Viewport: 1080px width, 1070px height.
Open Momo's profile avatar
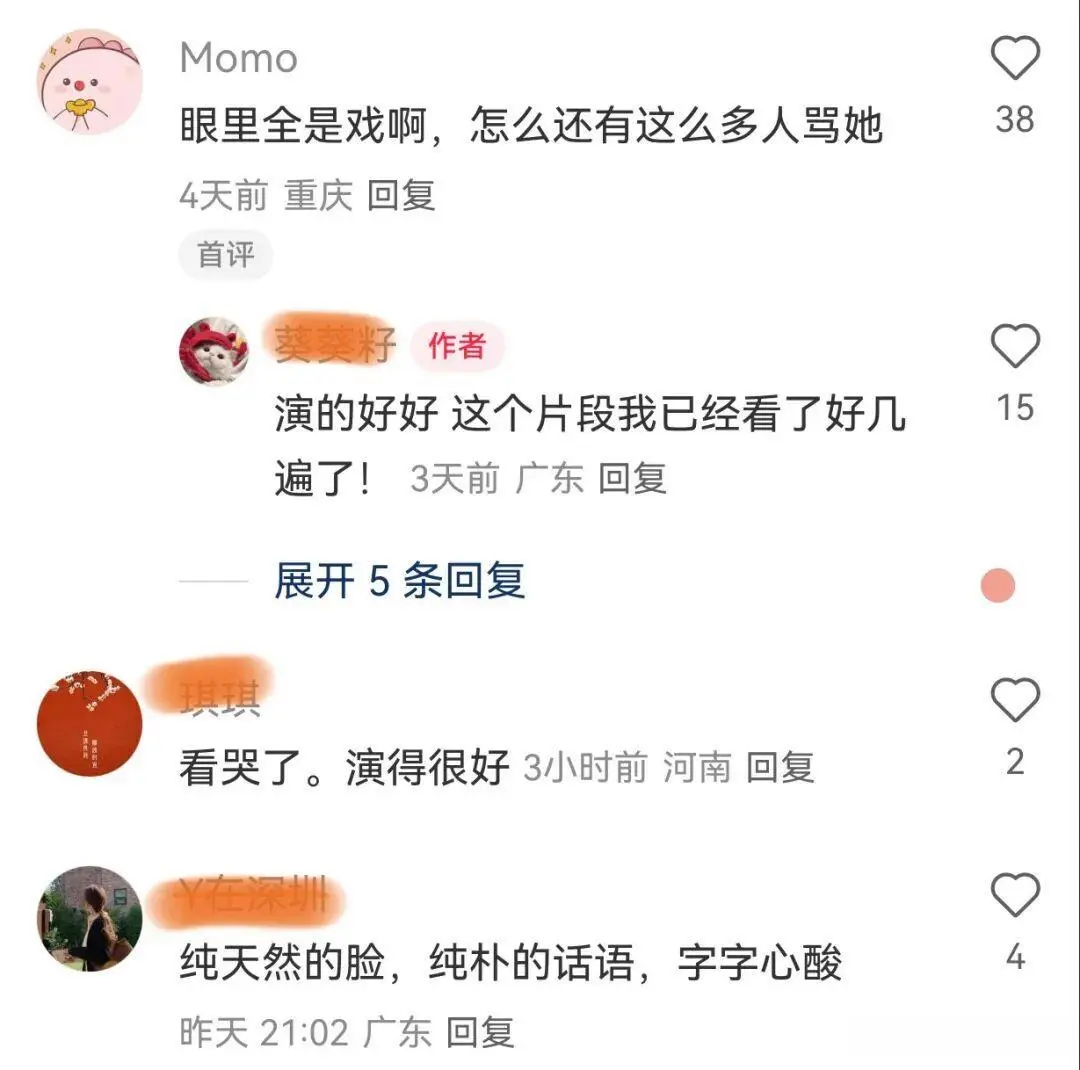pyautogui.click(x=89, y=82)
